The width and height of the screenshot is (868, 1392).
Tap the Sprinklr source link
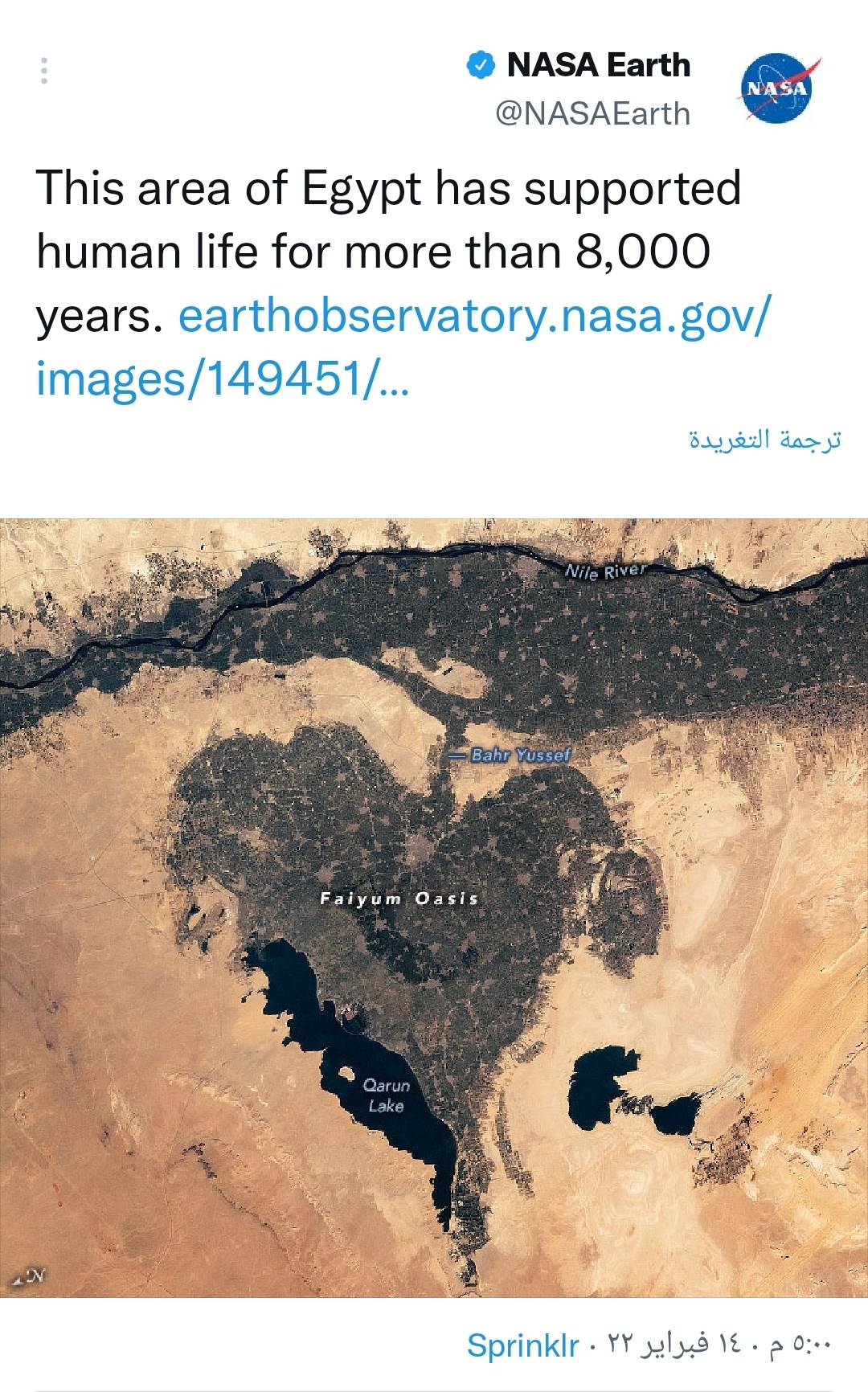(x=522, y=1345)
